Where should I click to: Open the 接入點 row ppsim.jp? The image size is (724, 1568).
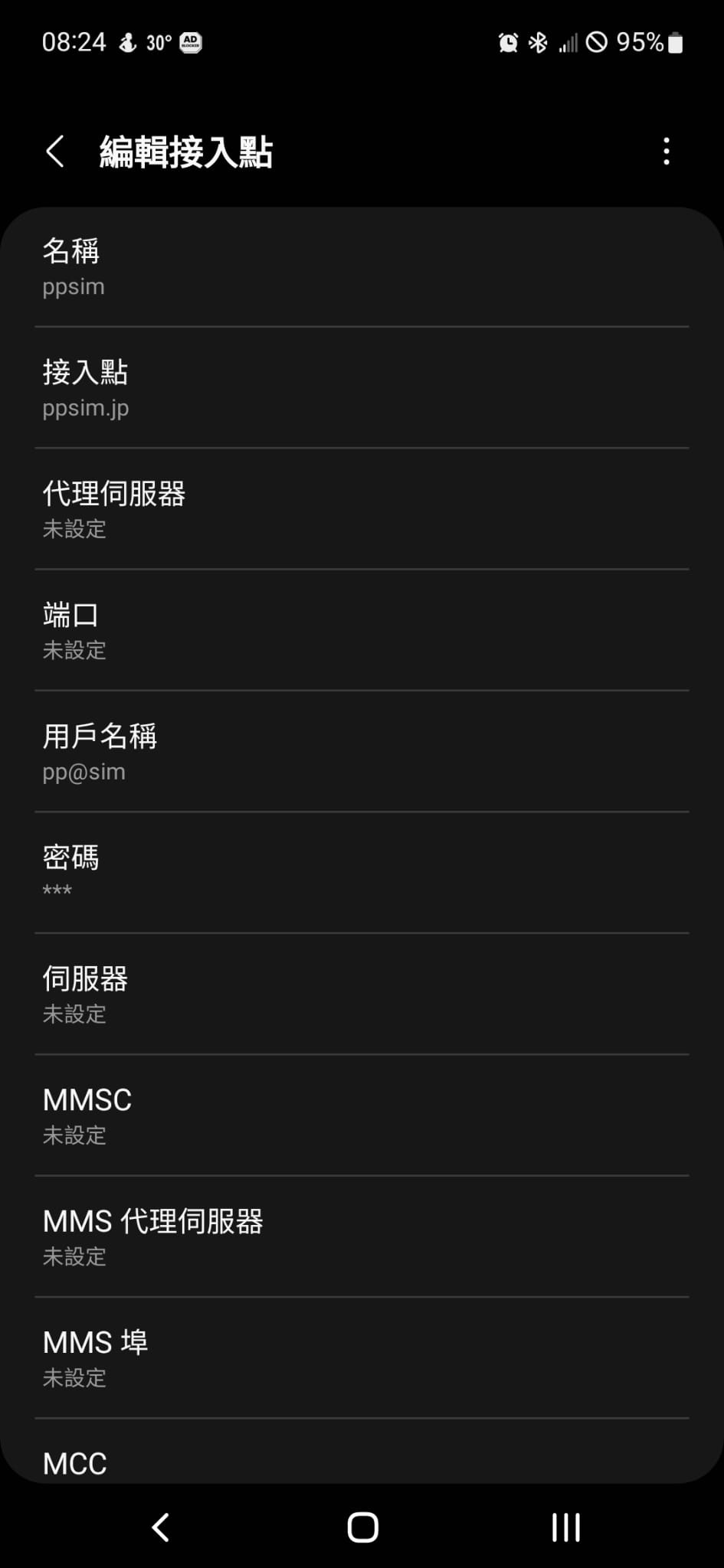click(x=362, y=388)
